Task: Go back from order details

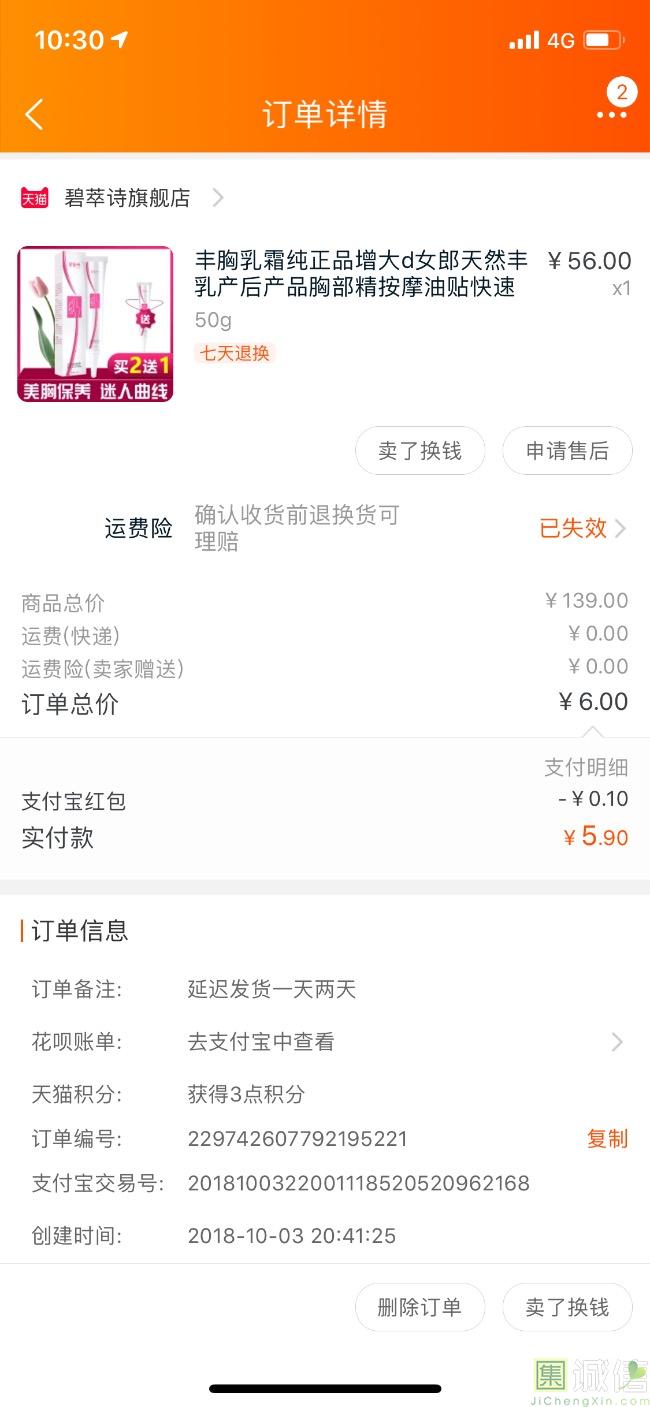Action: 34,114
